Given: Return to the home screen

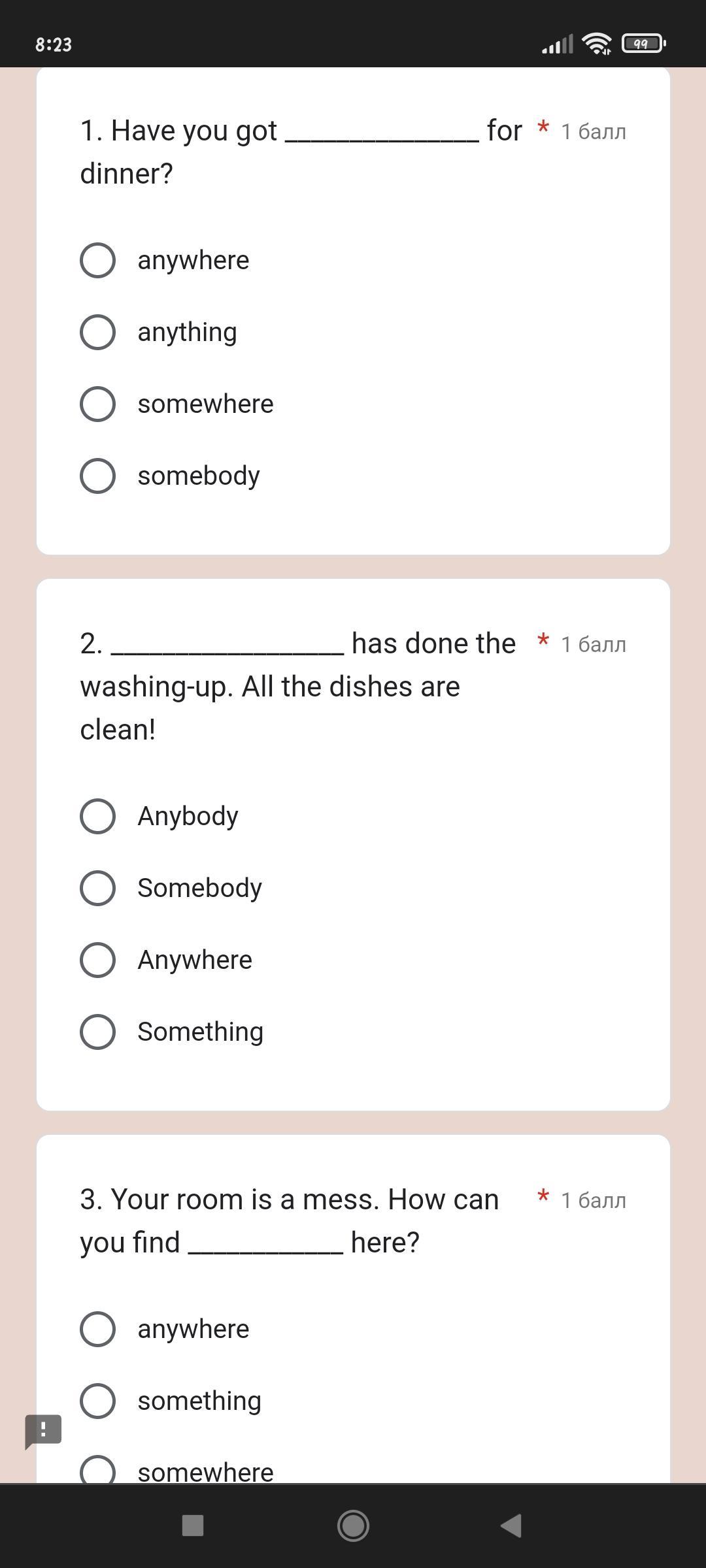Looking at the screenshot, I should (x=353, y=1526).
